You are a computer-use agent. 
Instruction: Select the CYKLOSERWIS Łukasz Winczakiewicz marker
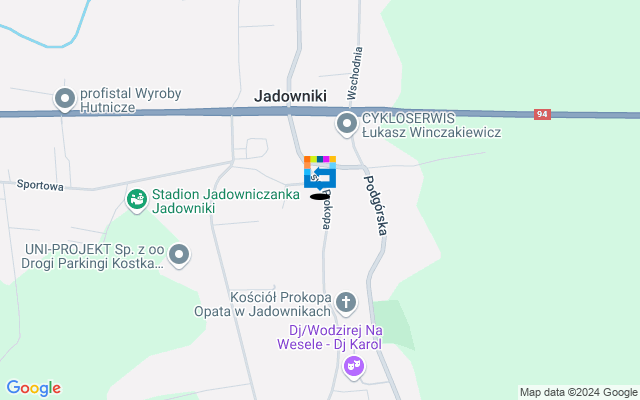coord(346,124)
